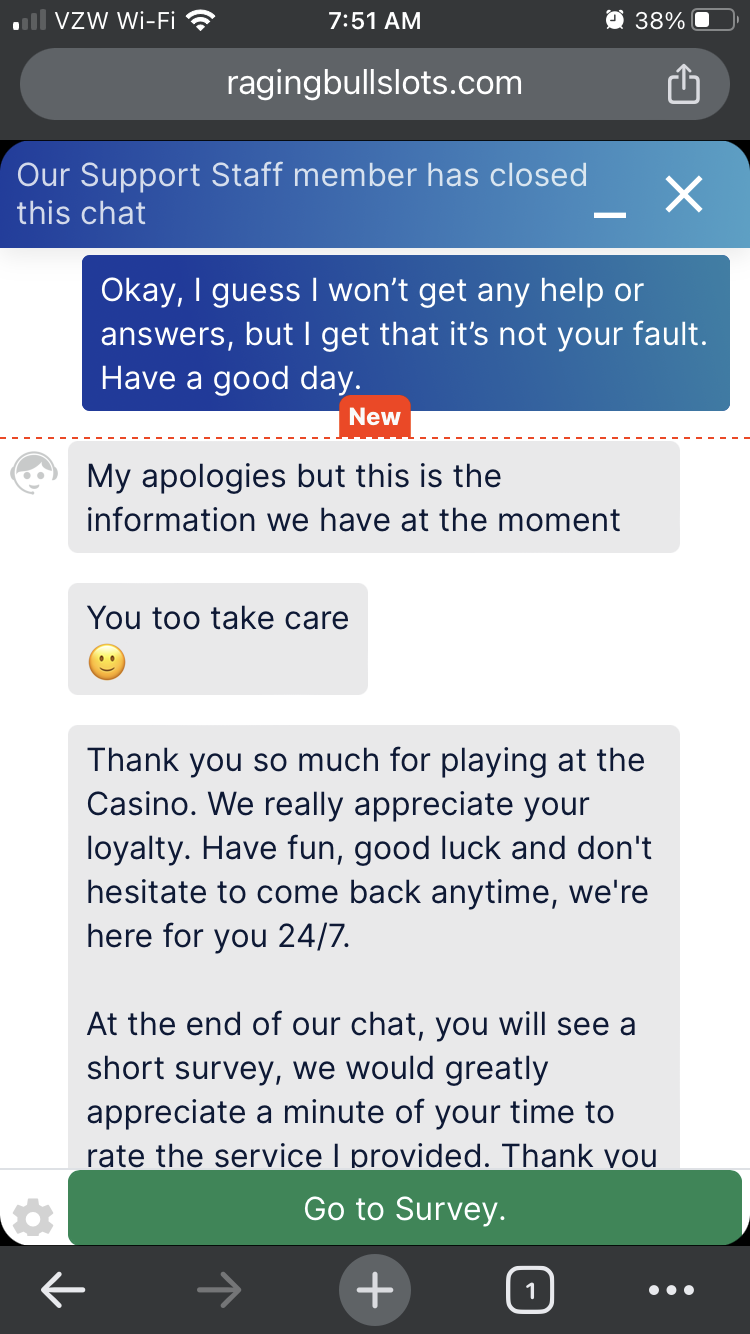
Task: Open the tab switcher
Action: (530, 1291)
